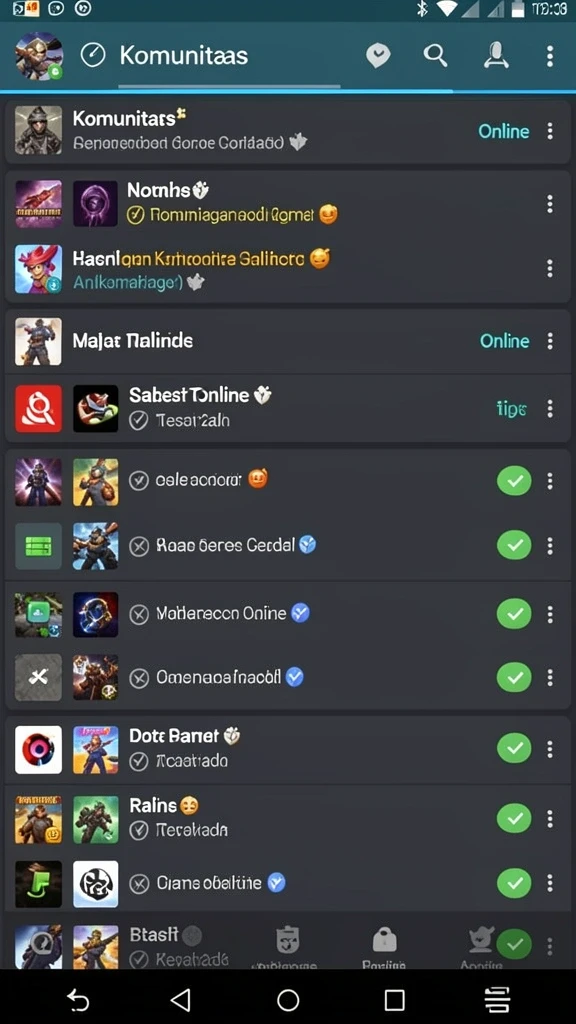Tap the green check on Matlerecon Online row
Image resolution: width=576 pixels, height=1024 pixels.
pyautogui.click(x=514, y=613)
